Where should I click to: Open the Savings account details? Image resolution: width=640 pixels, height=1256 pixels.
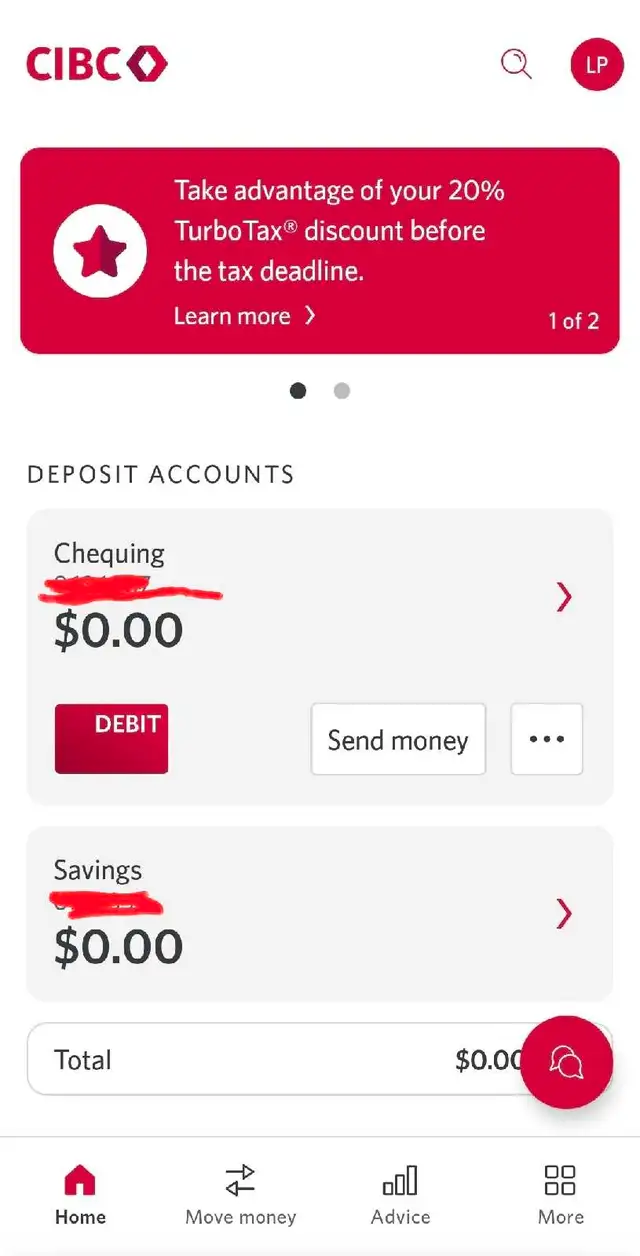click(x=564, y=913)
